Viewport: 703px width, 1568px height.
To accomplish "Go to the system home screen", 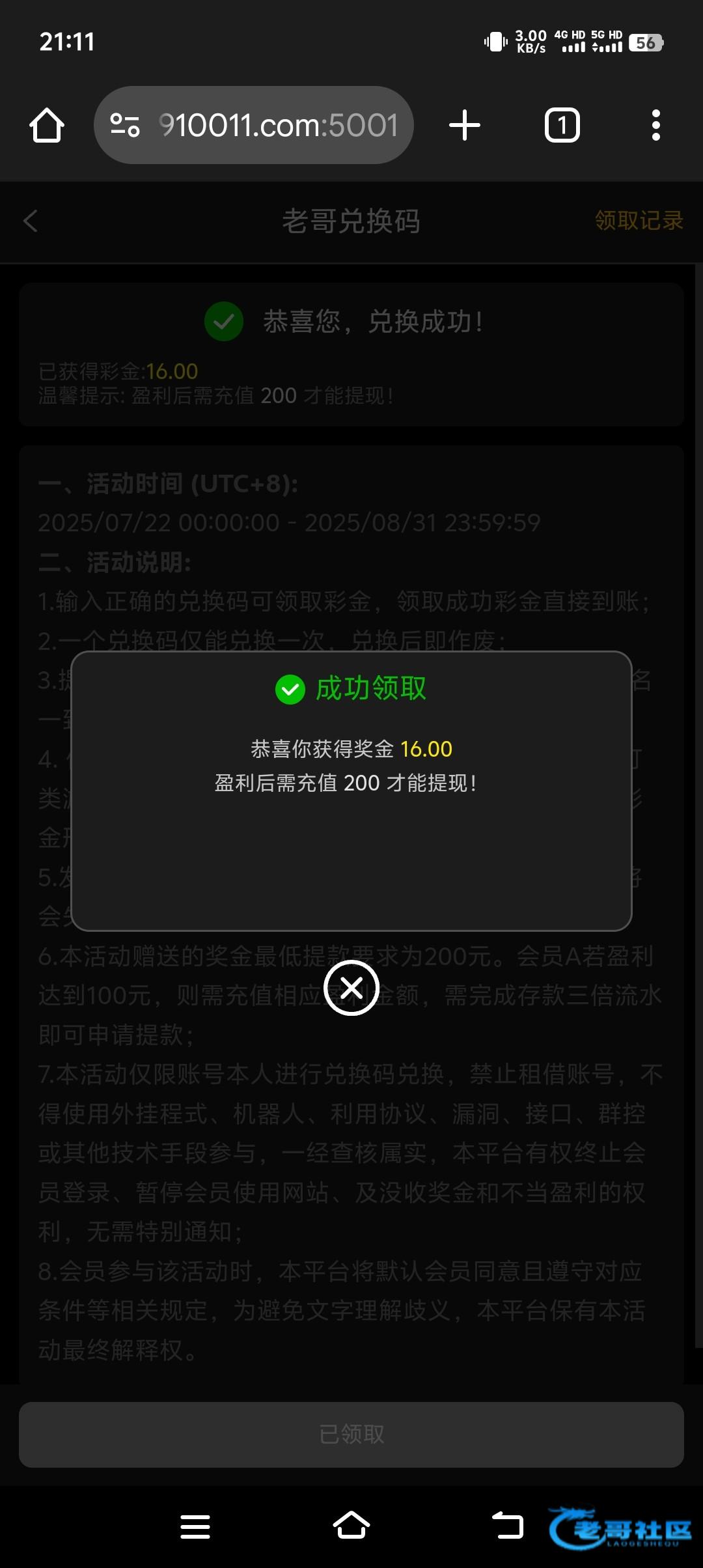I will point(351,1526).
